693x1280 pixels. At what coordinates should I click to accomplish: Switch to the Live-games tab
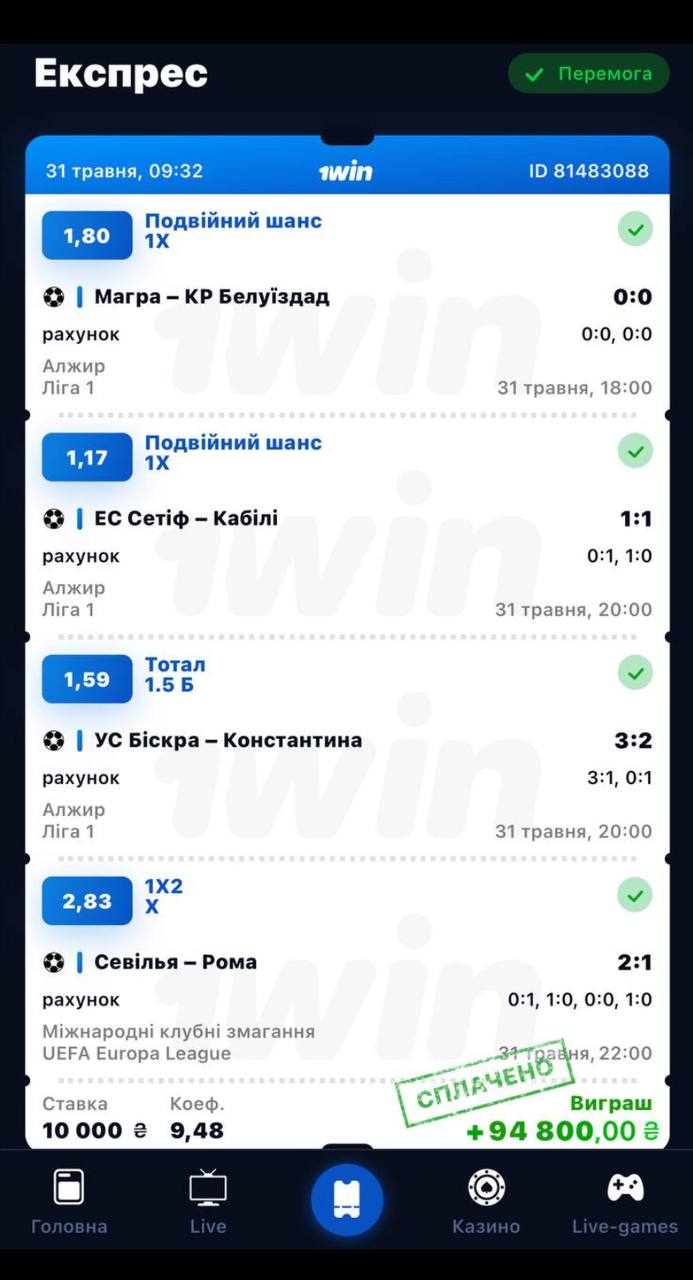[x=625, y=1201]
